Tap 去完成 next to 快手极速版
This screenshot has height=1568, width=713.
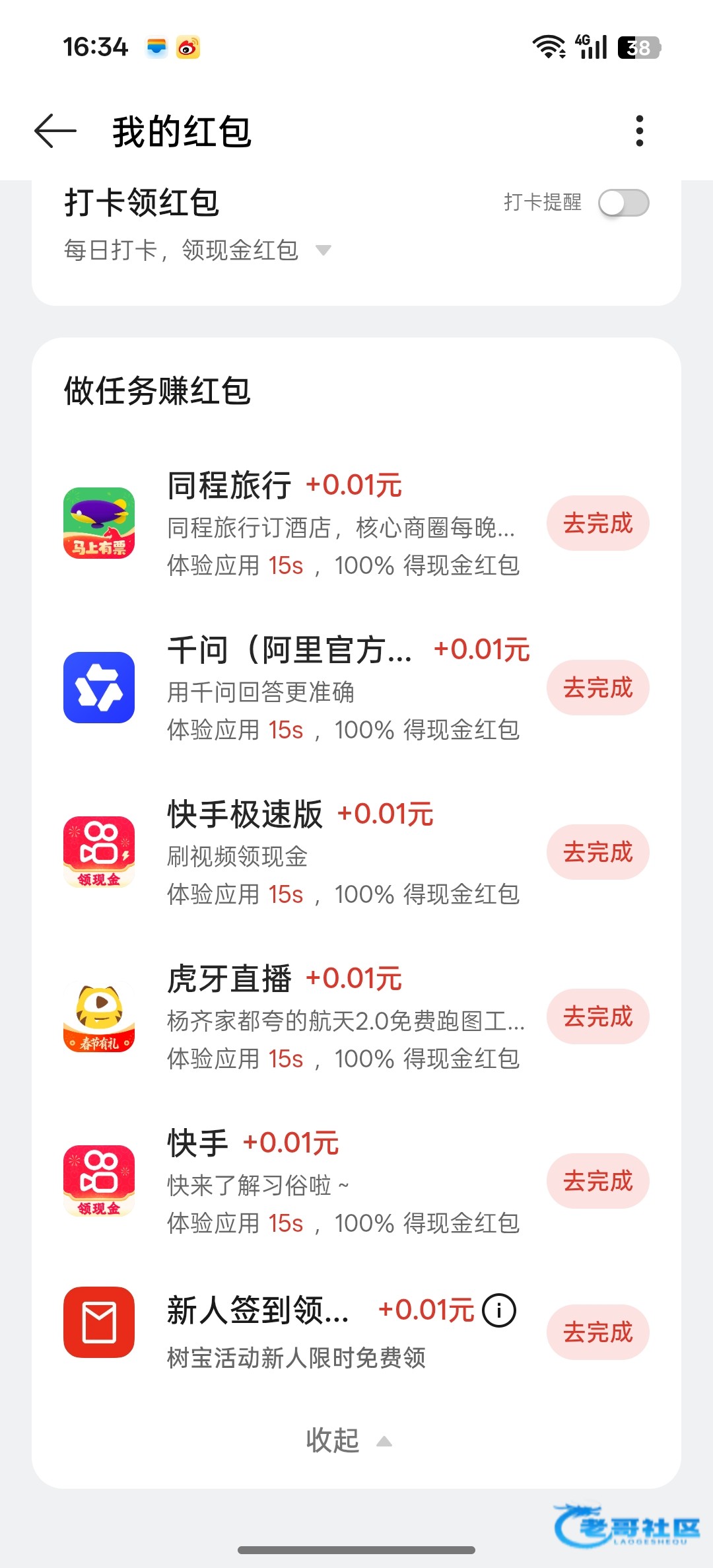(x=598, y=852)
